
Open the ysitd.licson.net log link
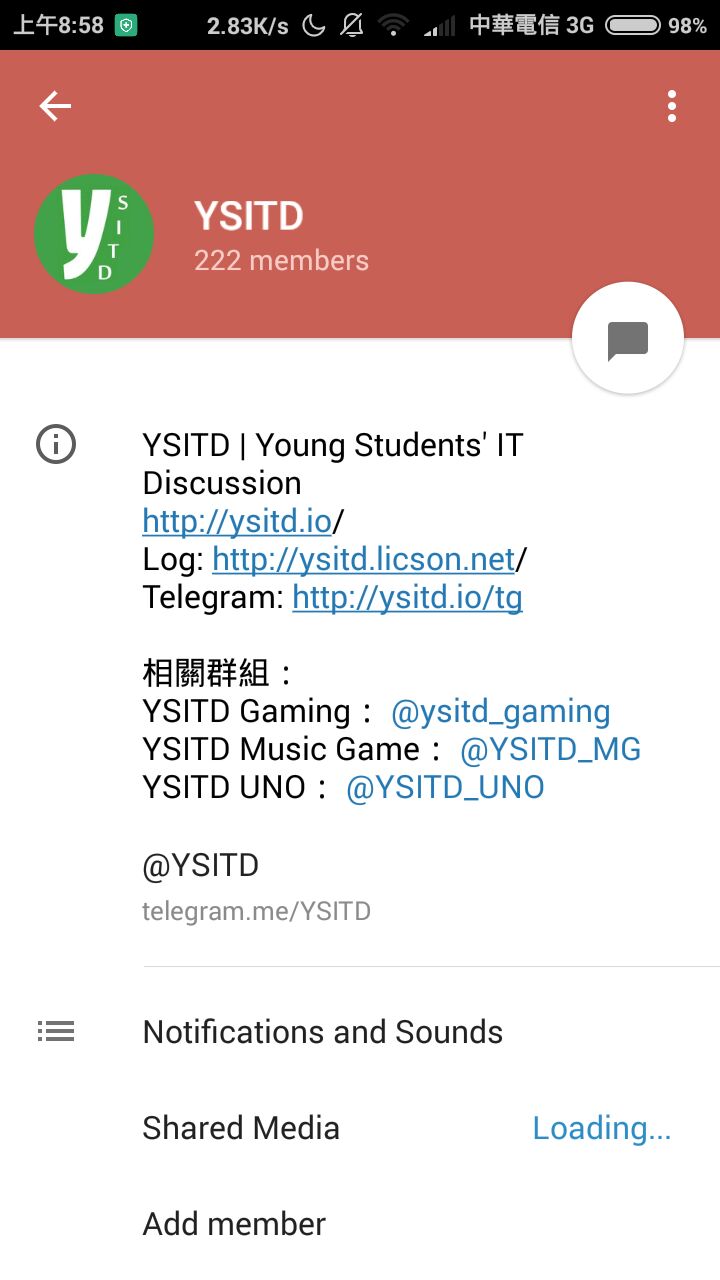363,559
